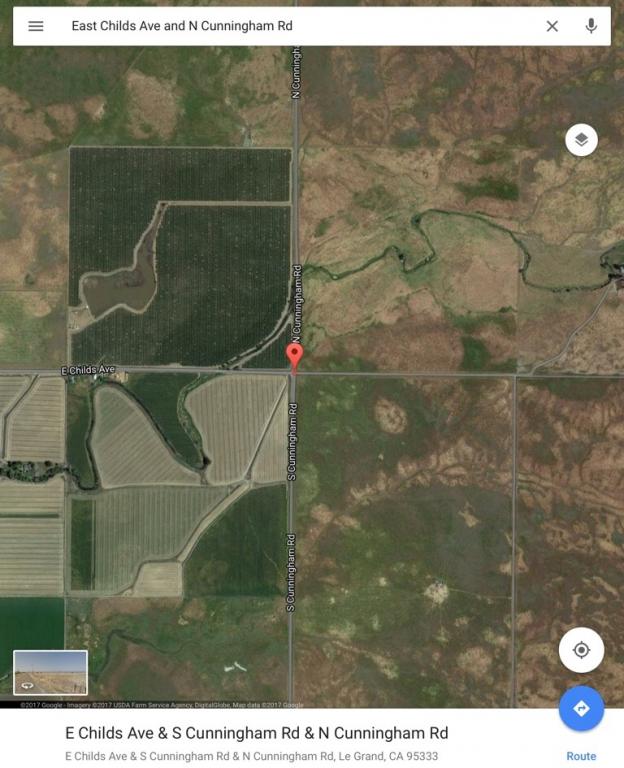Screen dimensions: 624x768
Task: Select the red location pin
Action: 294,356
